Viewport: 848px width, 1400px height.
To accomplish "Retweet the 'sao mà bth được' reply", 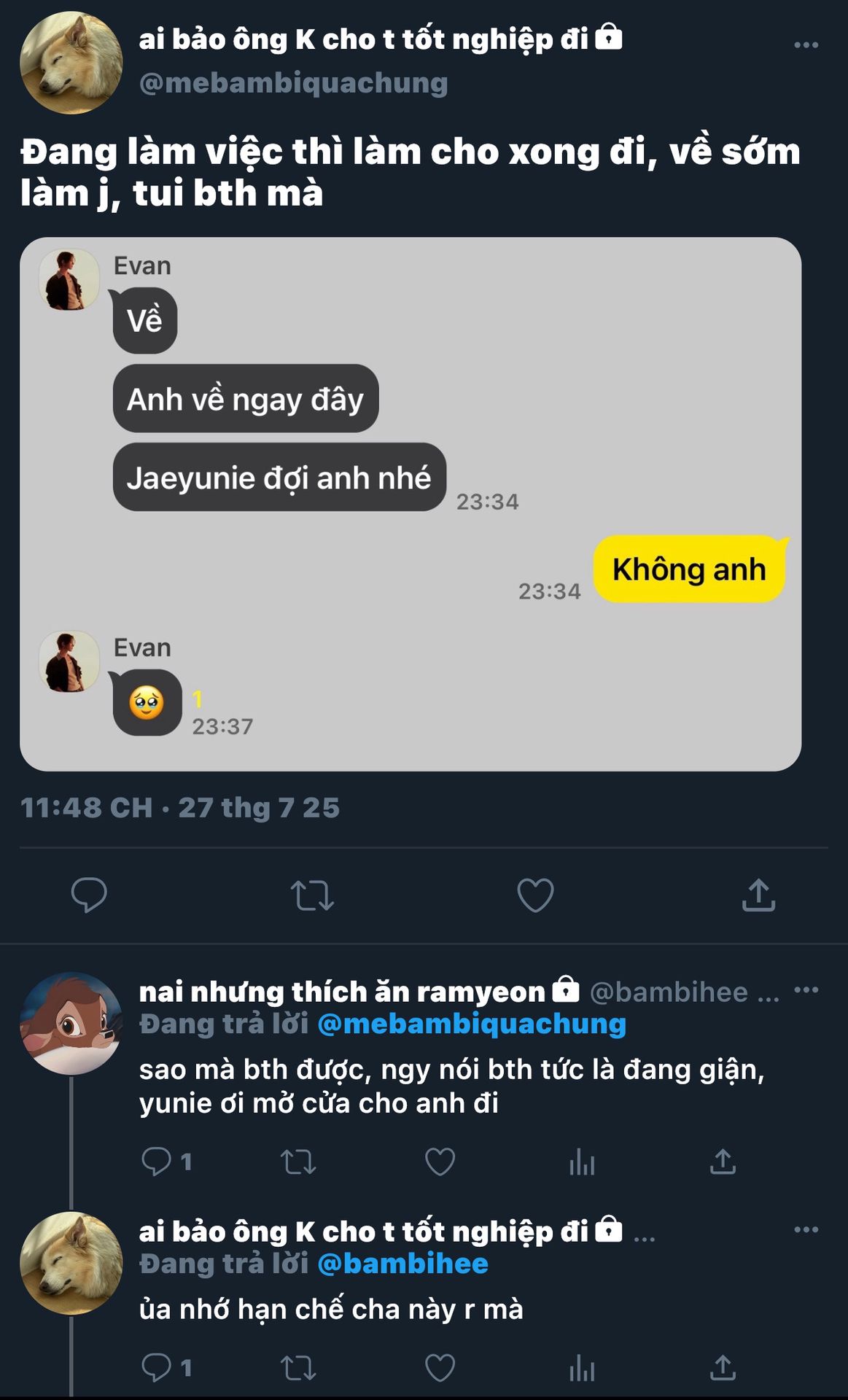I will coord(298,1162).
